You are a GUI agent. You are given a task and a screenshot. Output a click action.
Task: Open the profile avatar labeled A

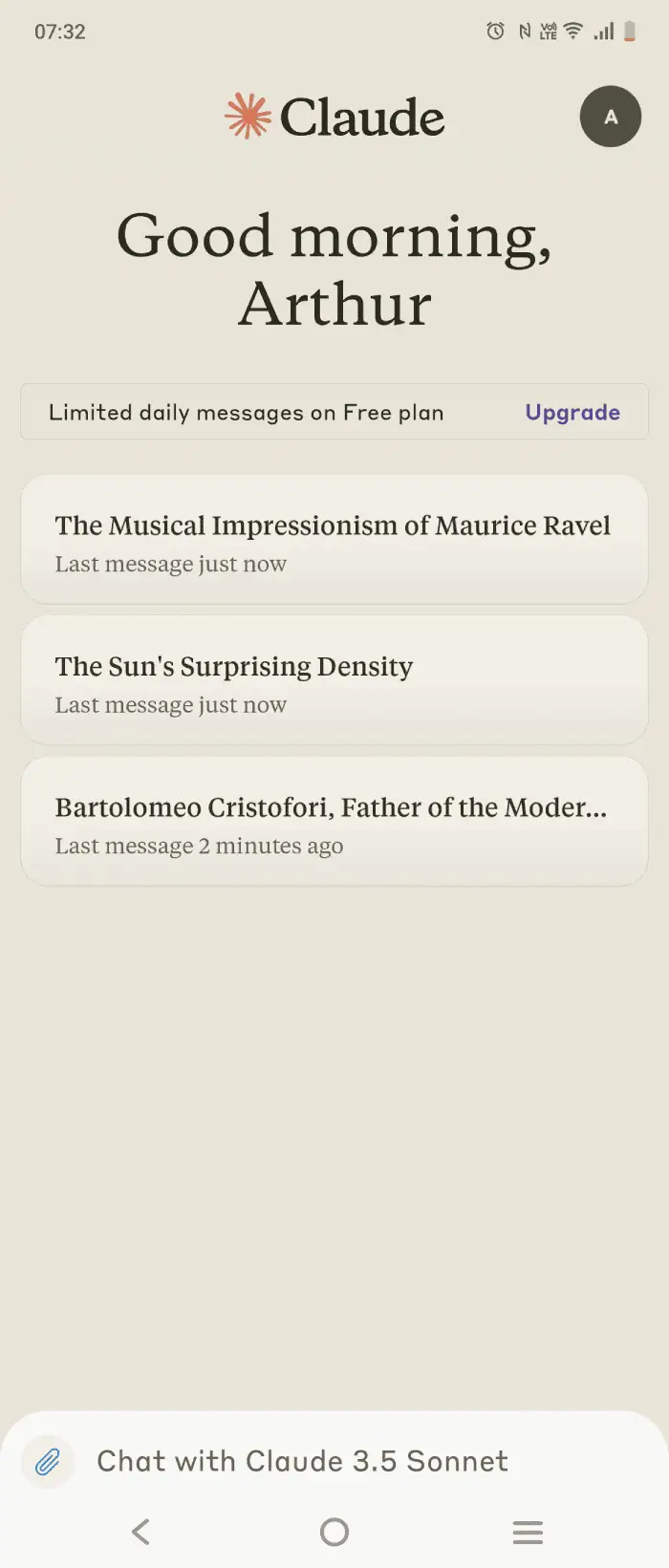pyautogui.click(x=610, y=117)
